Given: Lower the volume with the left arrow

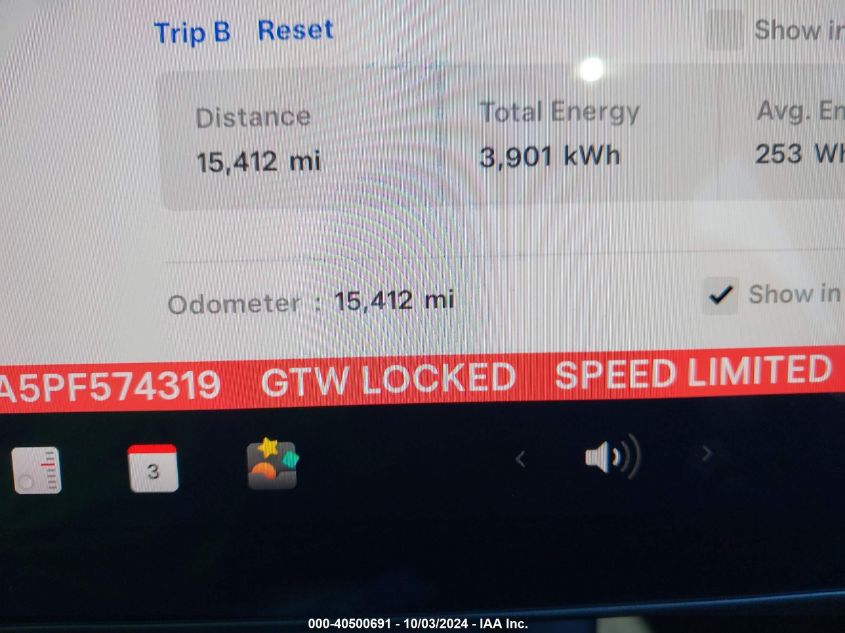Looking at the screenshot, I should [520, 459].
